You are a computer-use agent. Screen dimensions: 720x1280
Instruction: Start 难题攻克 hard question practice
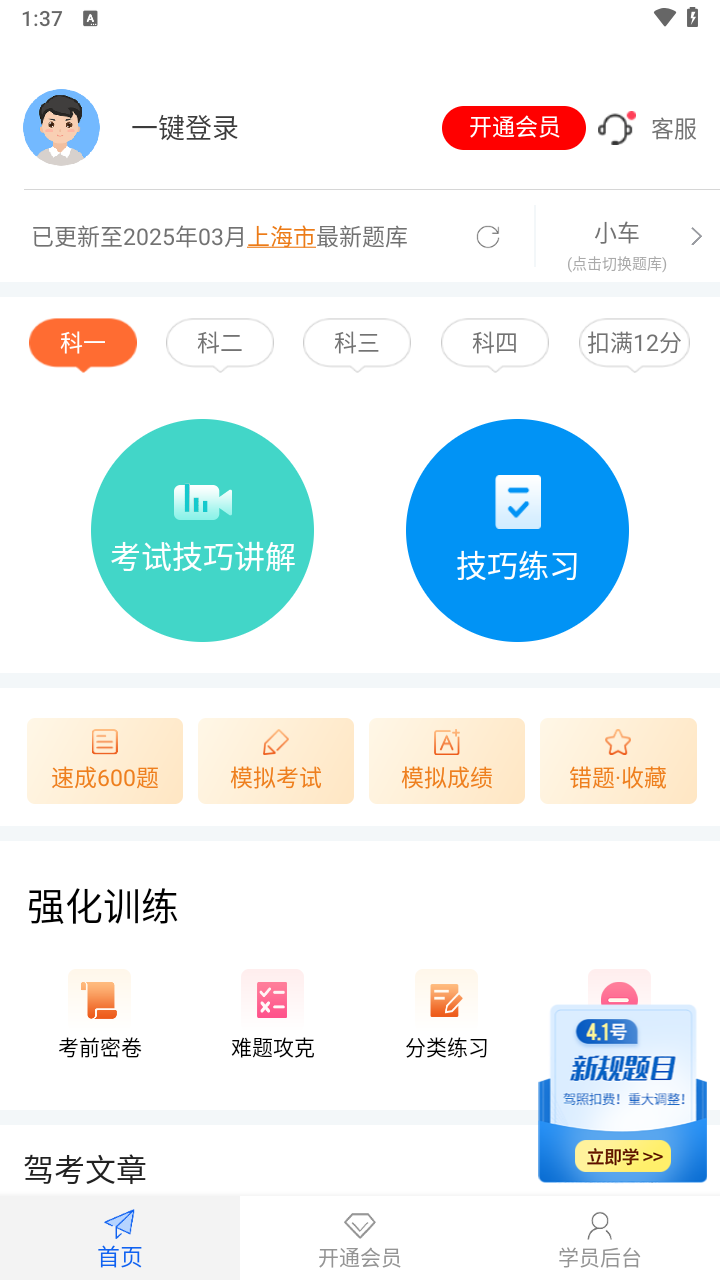(272, 1013)
